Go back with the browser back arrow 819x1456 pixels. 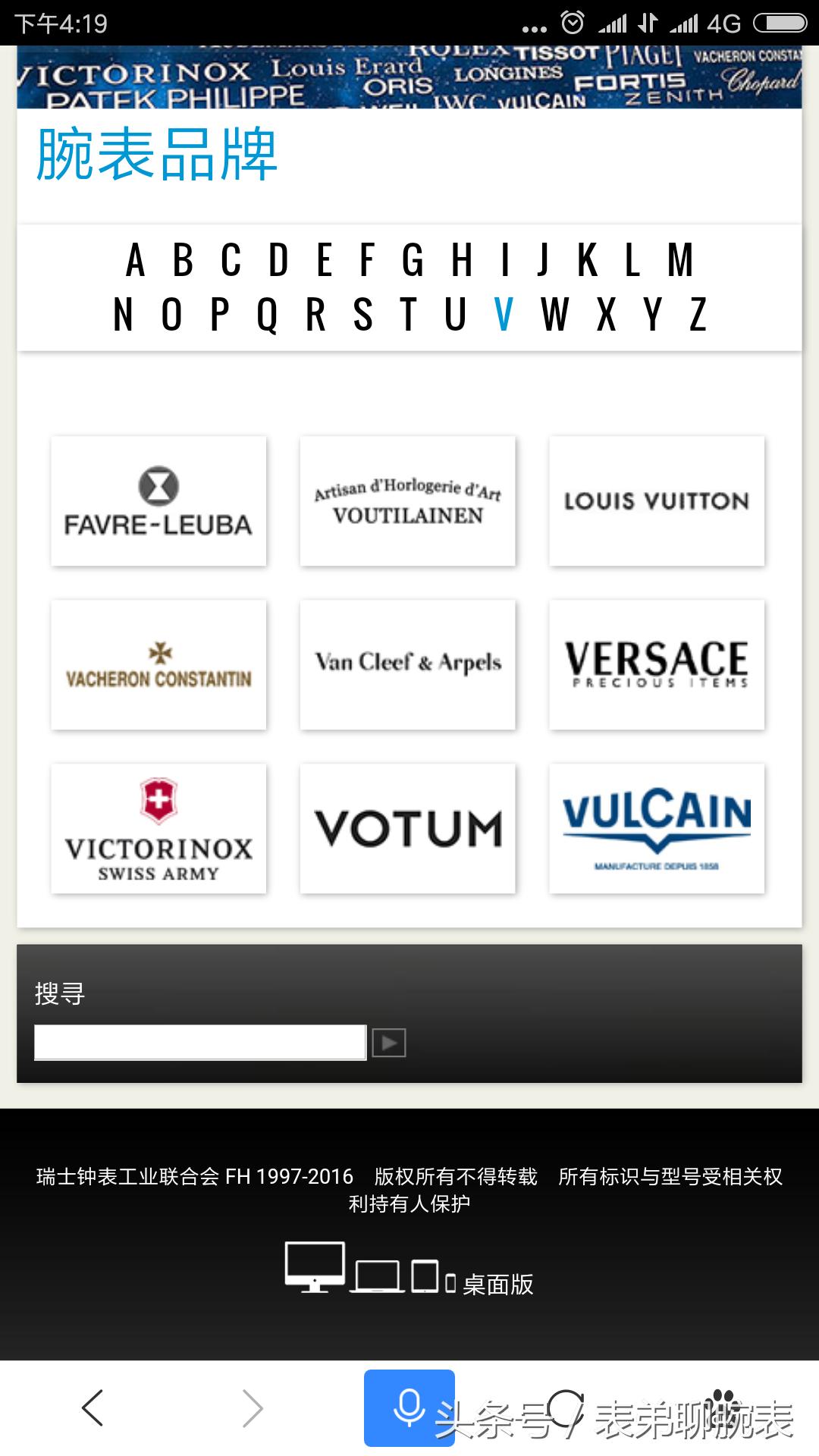coord(93,1408)
